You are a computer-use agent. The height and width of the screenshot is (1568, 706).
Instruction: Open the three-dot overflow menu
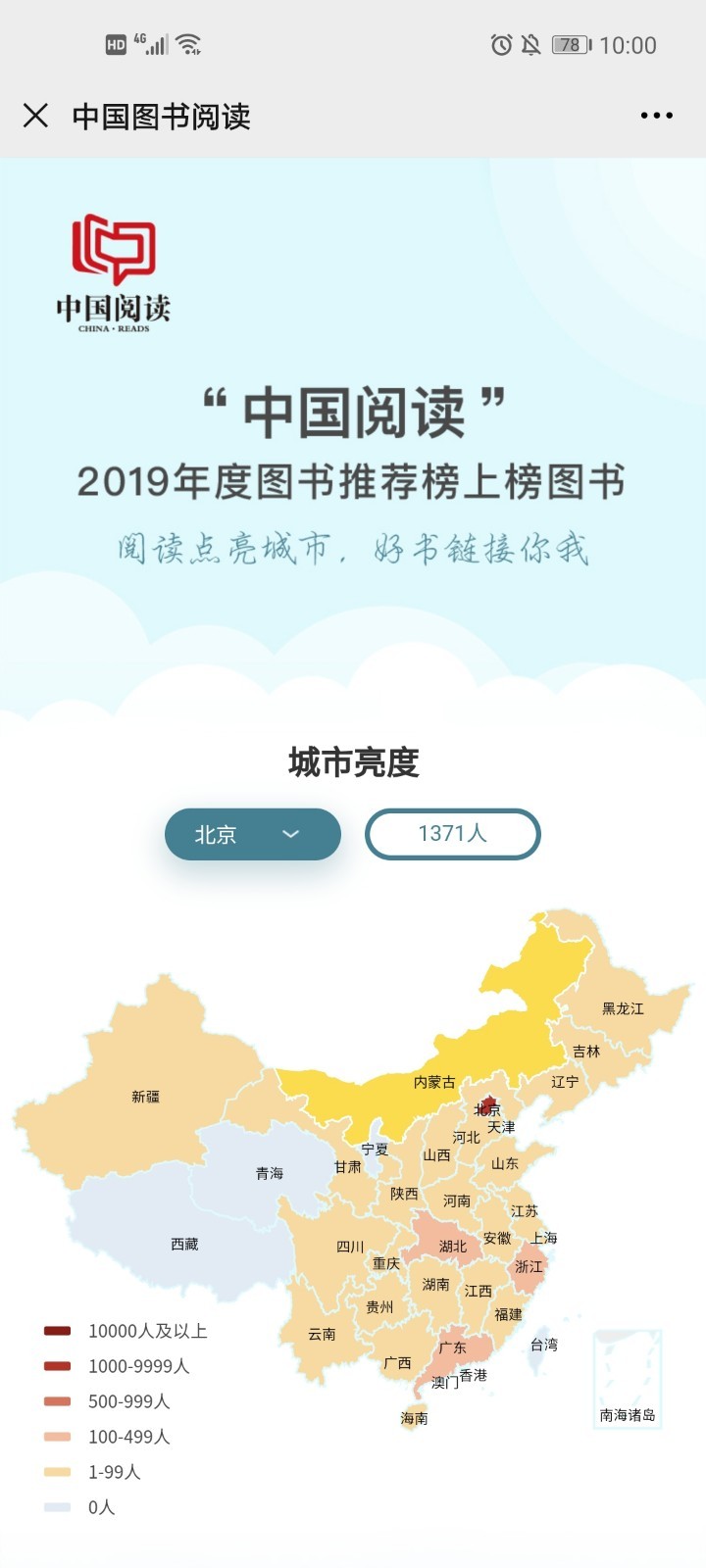(656, 116)
